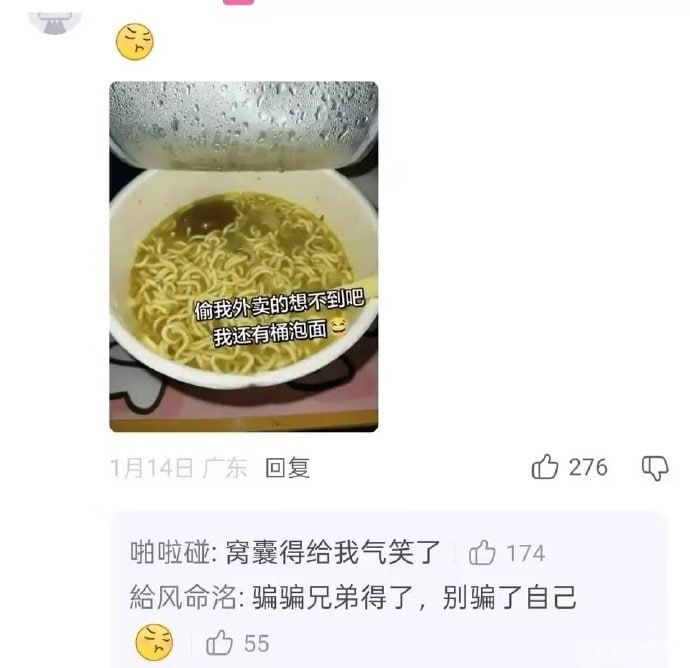Dislike the noodle photo comment
This screenshot has height=668, width=690.
[654, 466]
